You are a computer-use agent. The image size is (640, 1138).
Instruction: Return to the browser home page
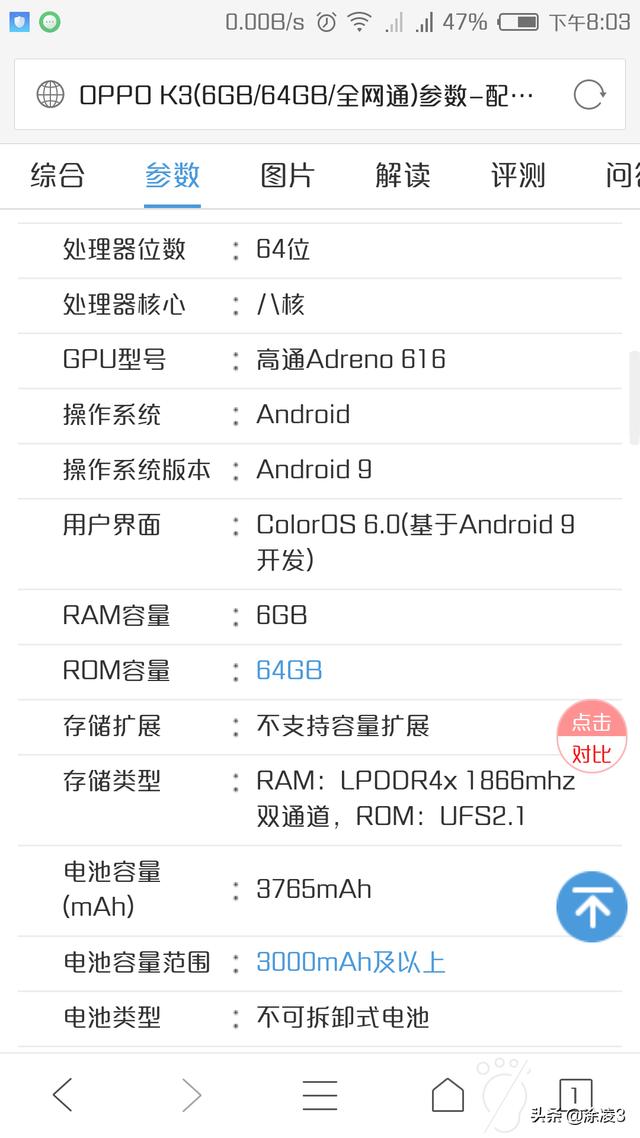click(447, 1095)
